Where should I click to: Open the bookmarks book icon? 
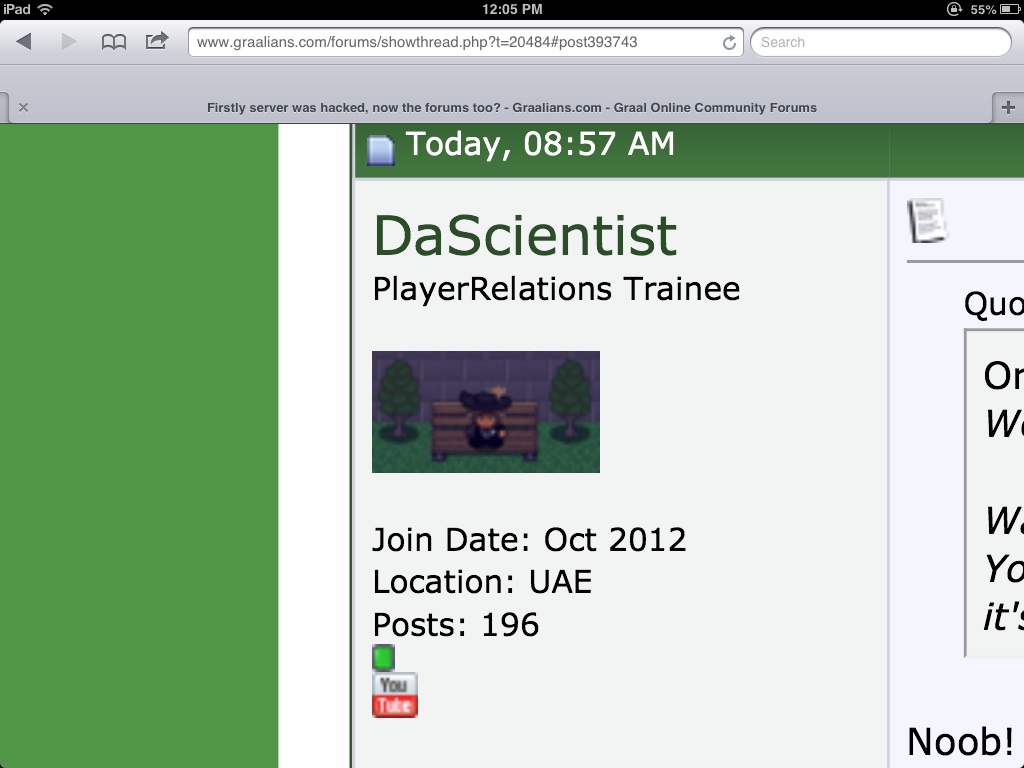114,42
